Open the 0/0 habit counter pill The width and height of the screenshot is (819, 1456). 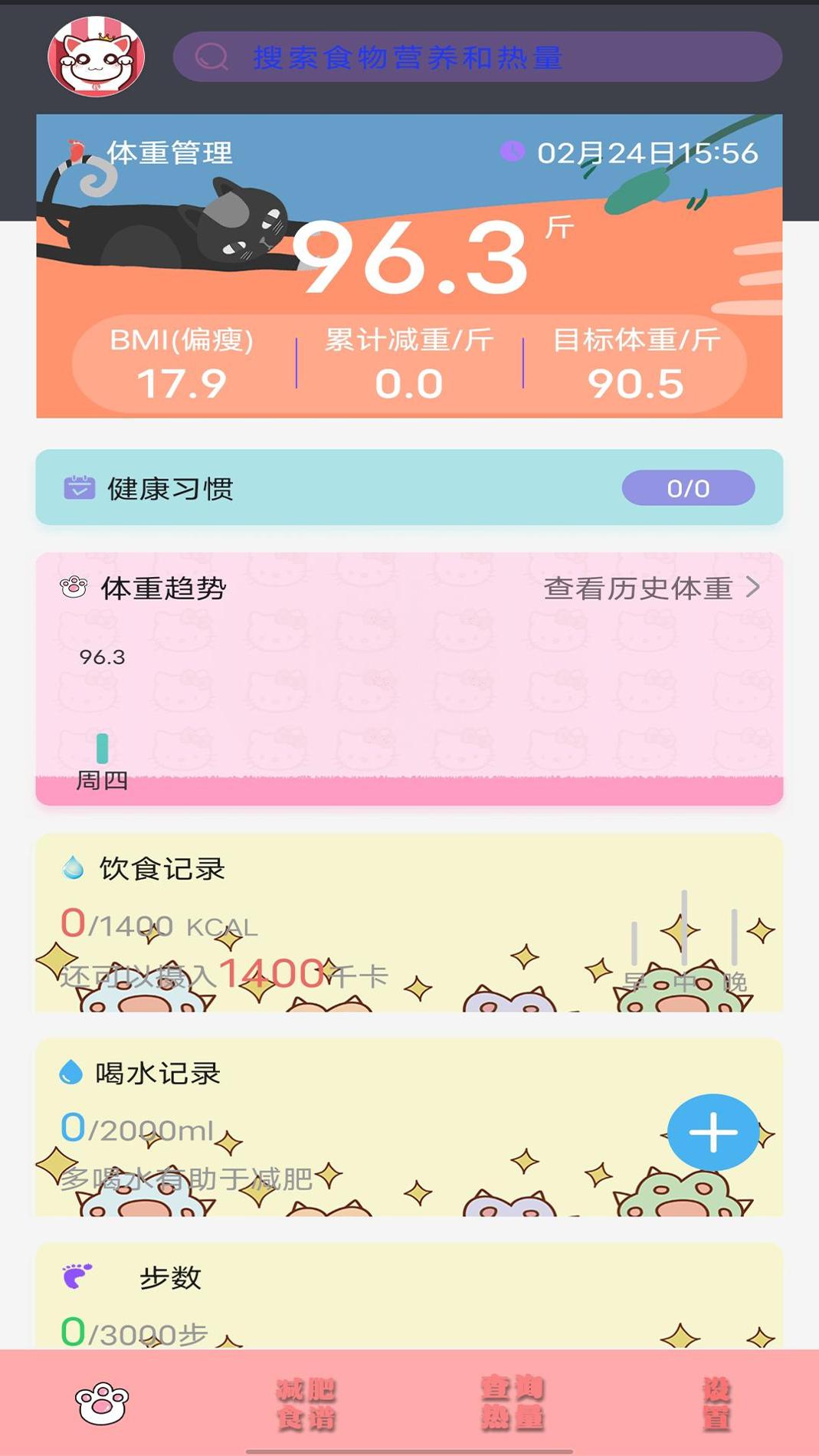[x=688, y=488]
